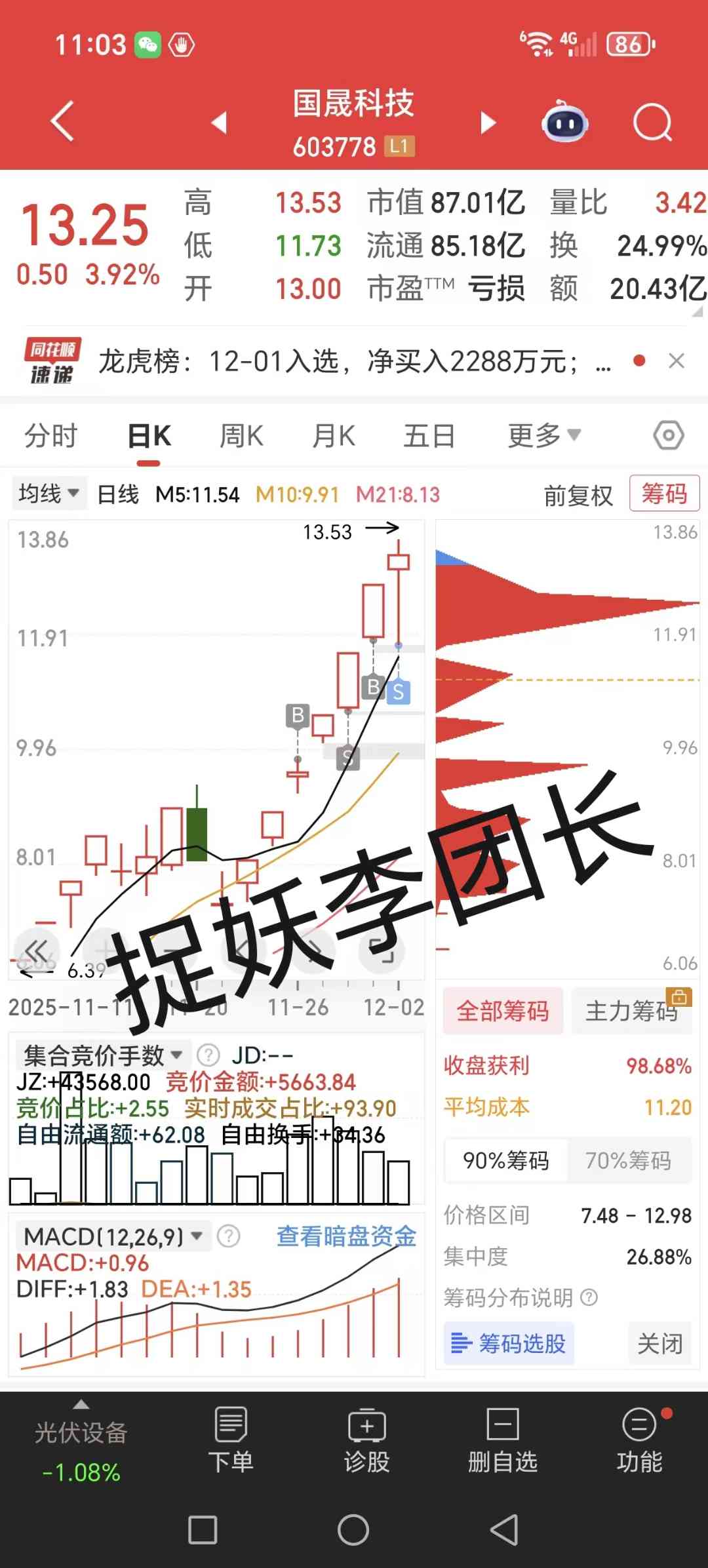The width and height of the screenshot is (708, 1568).
Task: Toggle the 筹码 chip distribution button
Action: point(664,494)
